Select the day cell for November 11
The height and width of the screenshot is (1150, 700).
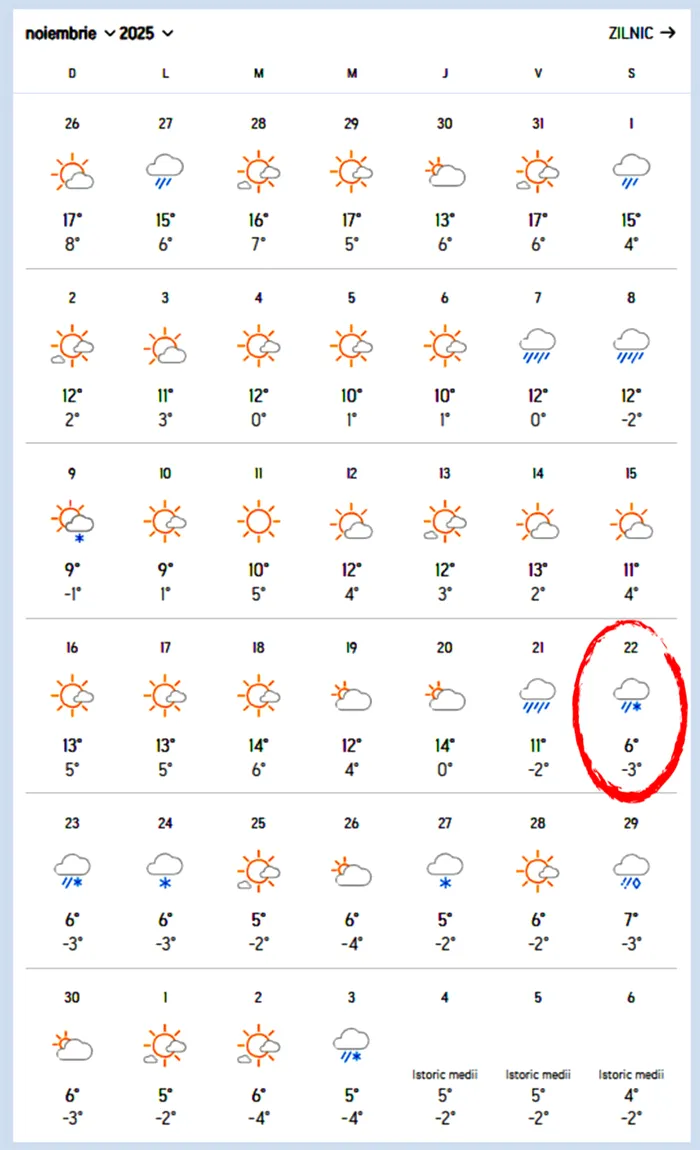click(258, 533)
